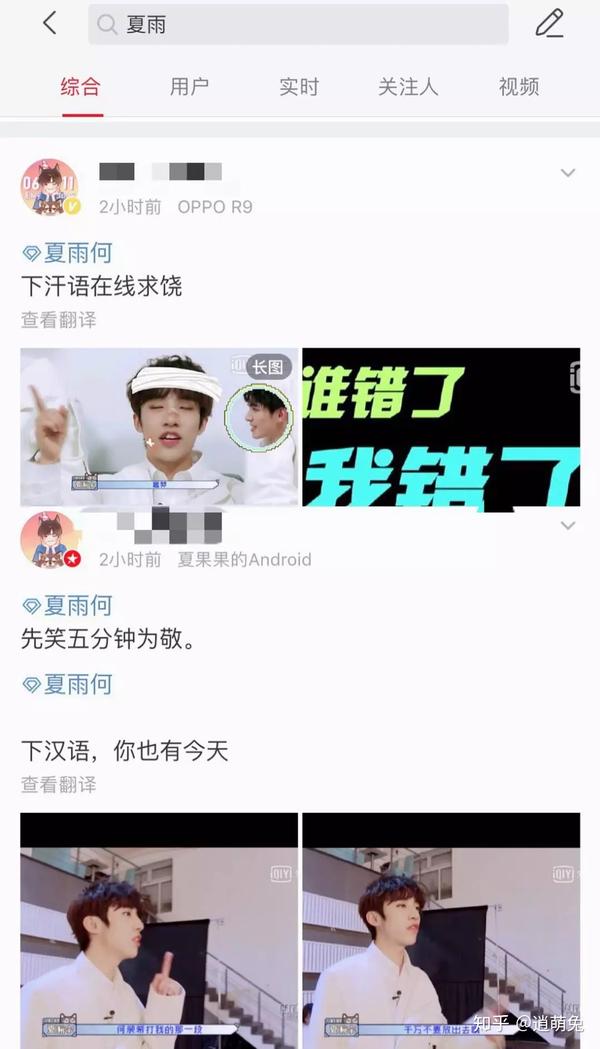Open the long image marked 长图
600x1049 pixels.
coord(159,427)
